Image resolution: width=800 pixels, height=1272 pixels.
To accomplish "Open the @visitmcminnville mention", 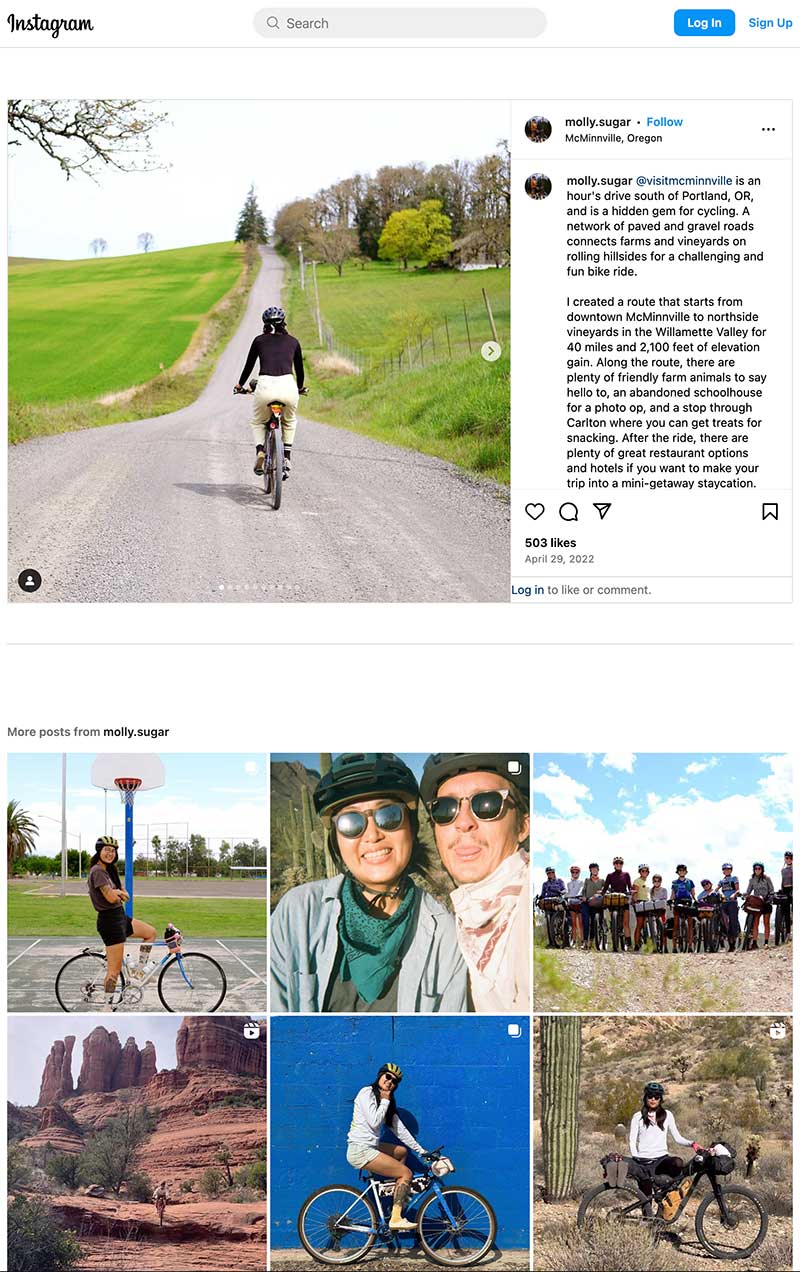I will point(684,181).
